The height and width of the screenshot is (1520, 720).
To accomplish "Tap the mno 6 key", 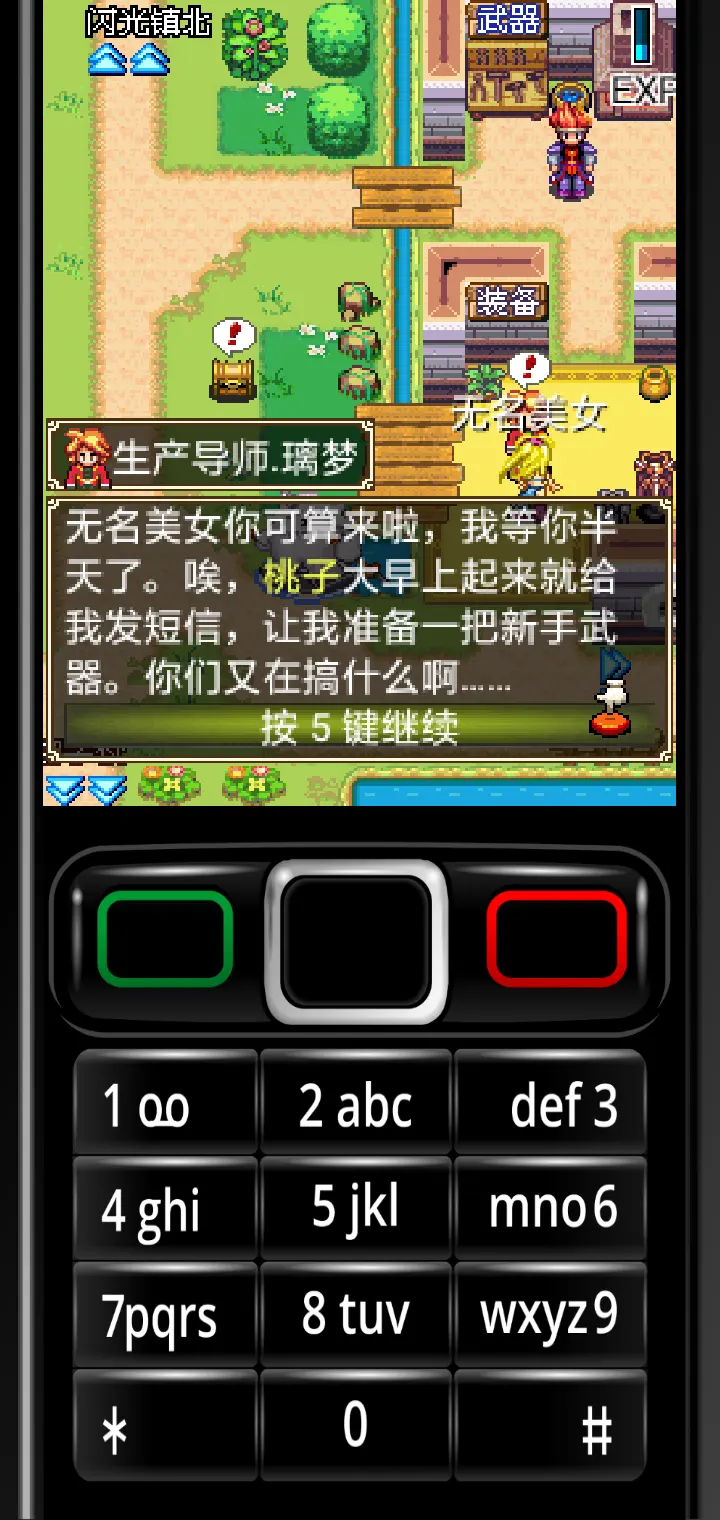I will (550, 1207).
